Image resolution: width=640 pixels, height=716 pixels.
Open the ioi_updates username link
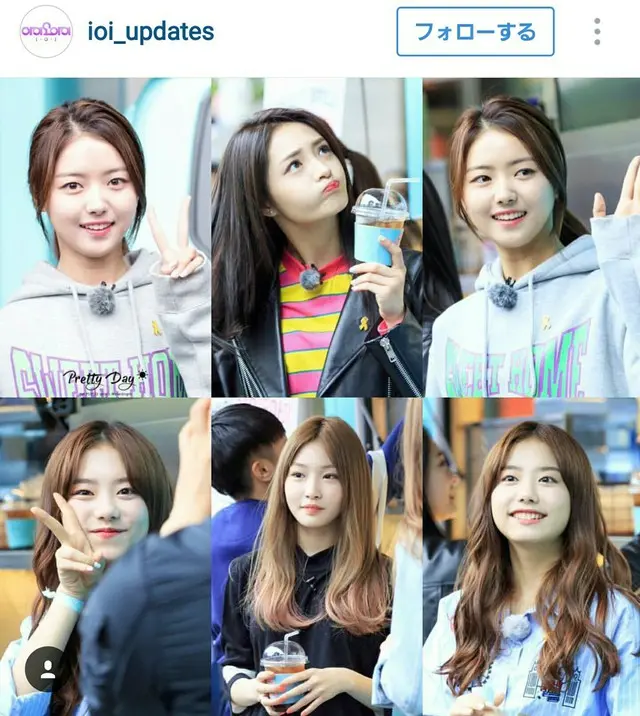point(150,32)
